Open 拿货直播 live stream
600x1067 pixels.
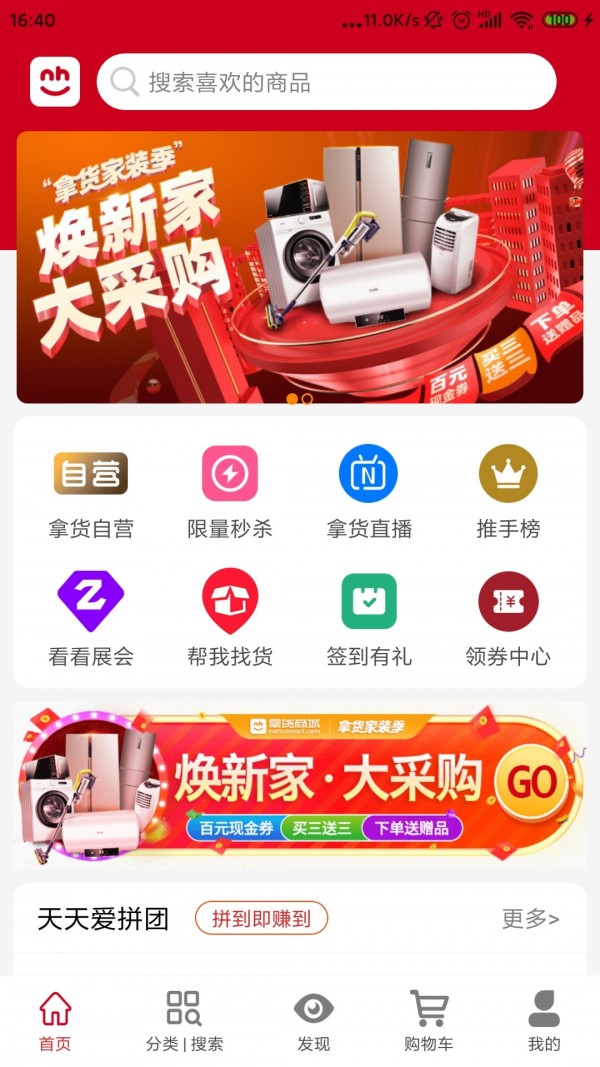[369, 491]
